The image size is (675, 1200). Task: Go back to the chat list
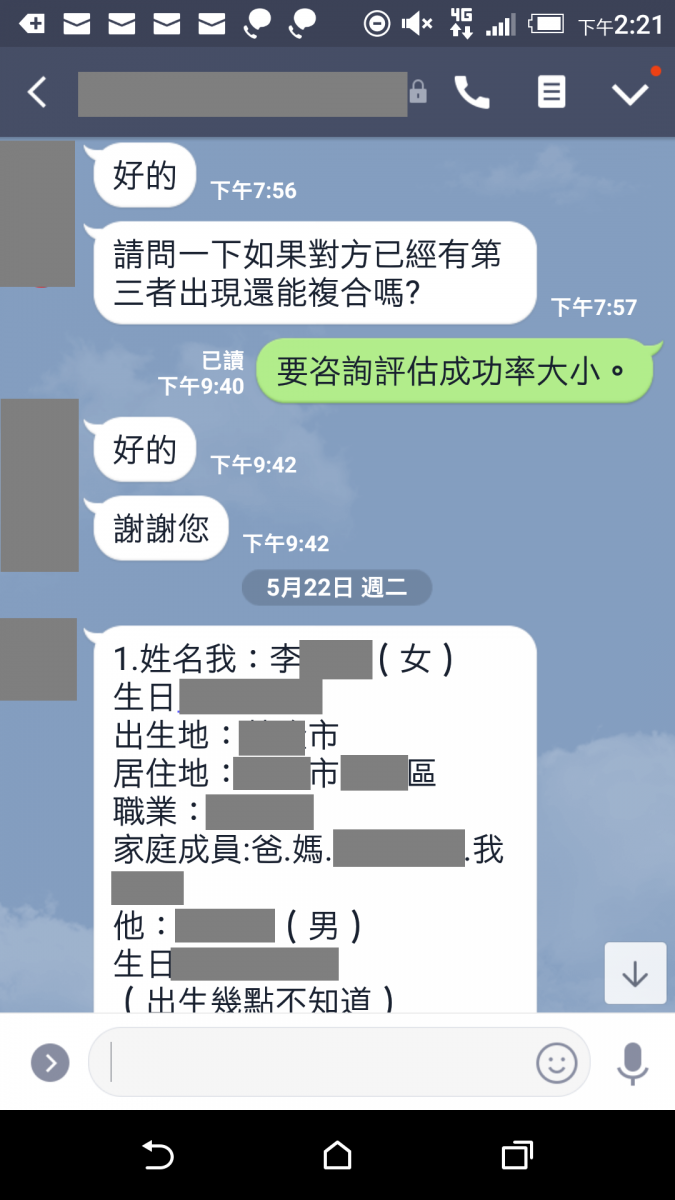pos(37,93)
